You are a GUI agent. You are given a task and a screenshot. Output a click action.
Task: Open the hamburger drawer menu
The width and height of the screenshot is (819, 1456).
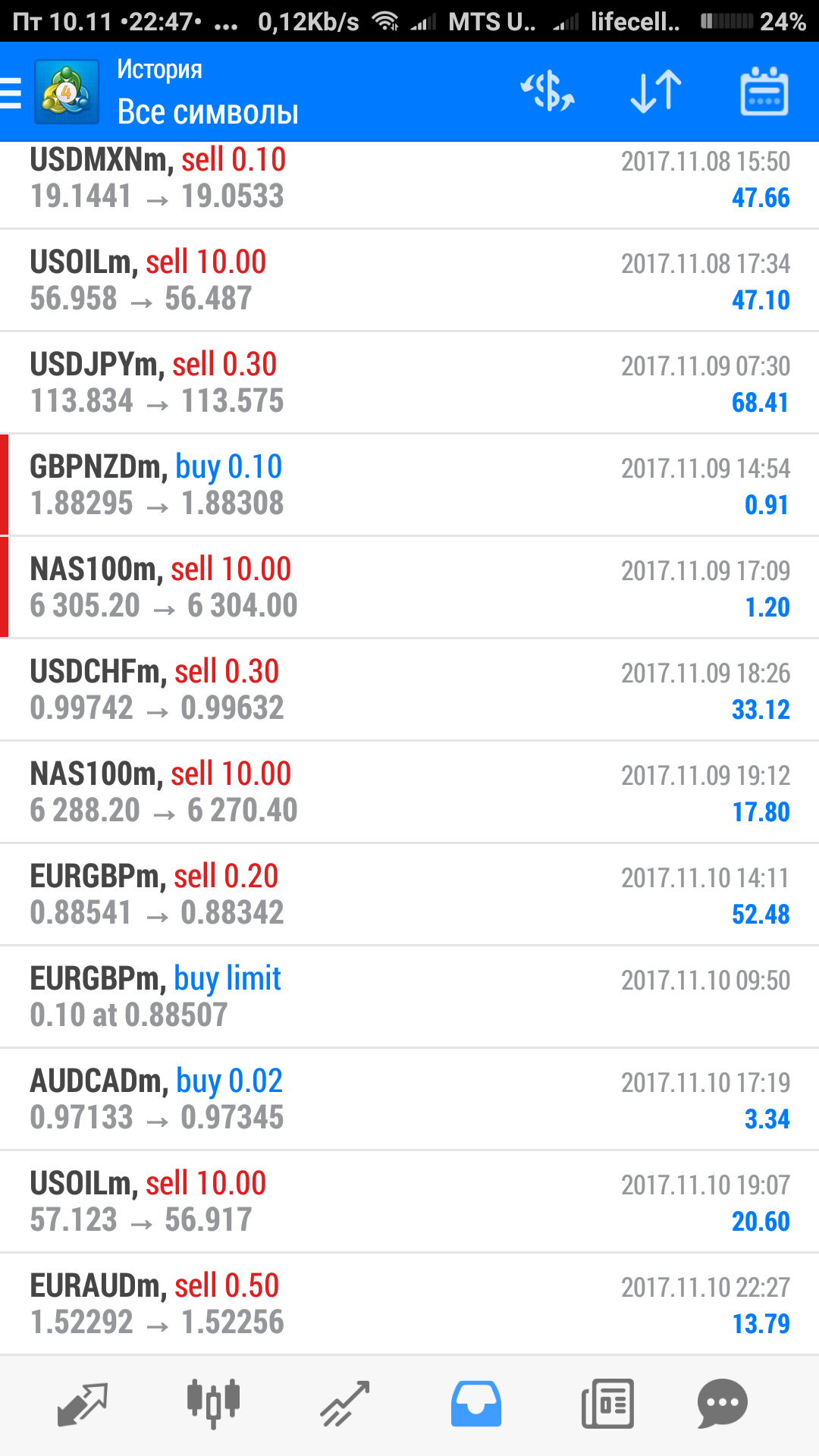click(11, 93)
